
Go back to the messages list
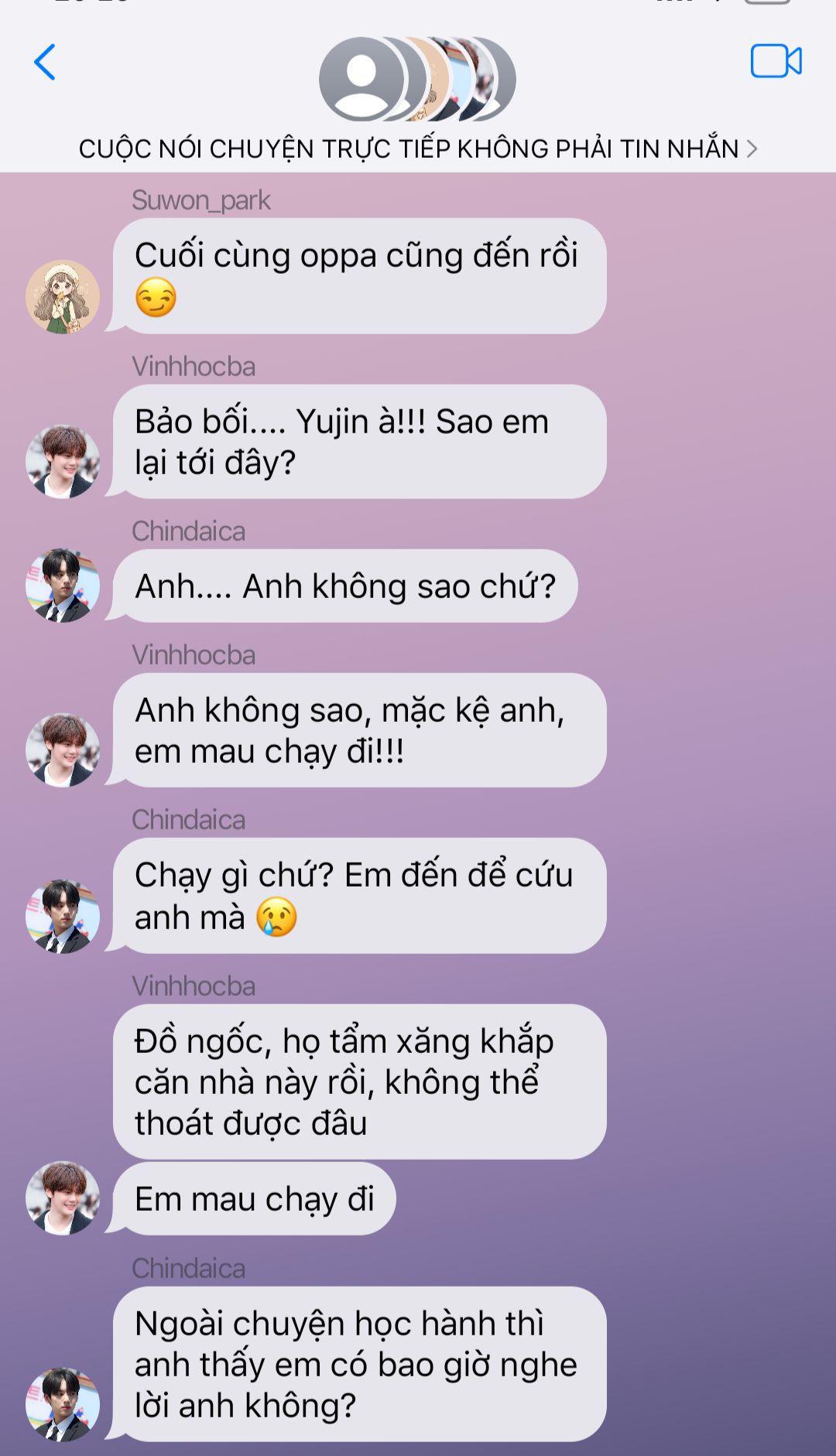pos(45,62)
